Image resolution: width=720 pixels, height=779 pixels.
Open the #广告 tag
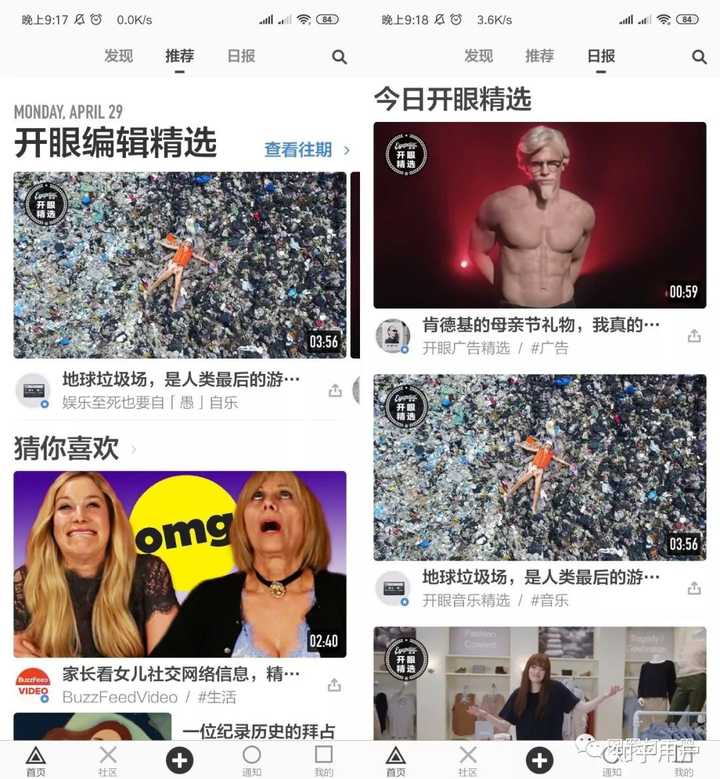tap(548, 348)
